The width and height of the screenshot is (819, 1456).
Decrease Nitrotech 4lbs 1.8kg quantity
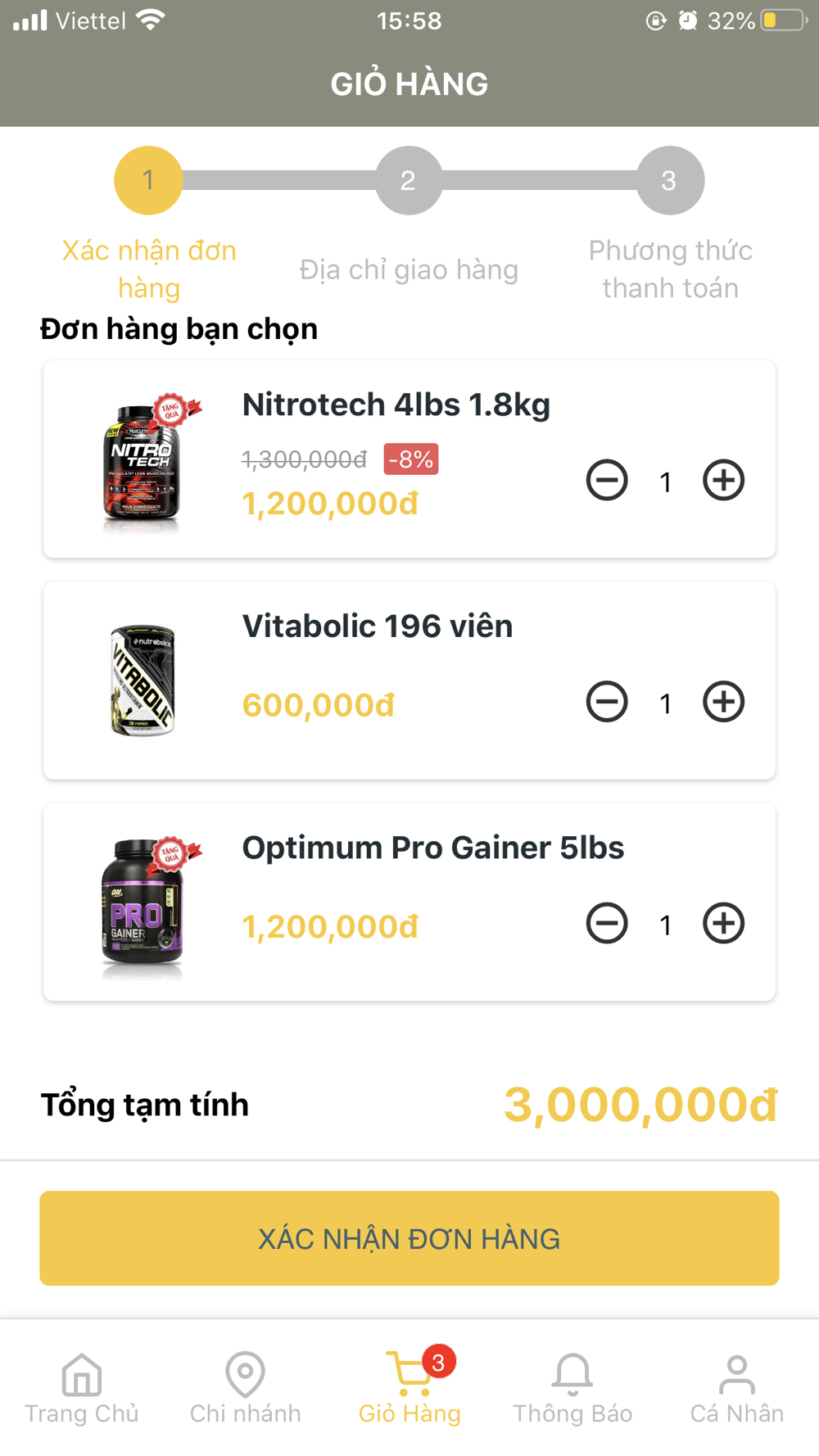click(607, 480)
